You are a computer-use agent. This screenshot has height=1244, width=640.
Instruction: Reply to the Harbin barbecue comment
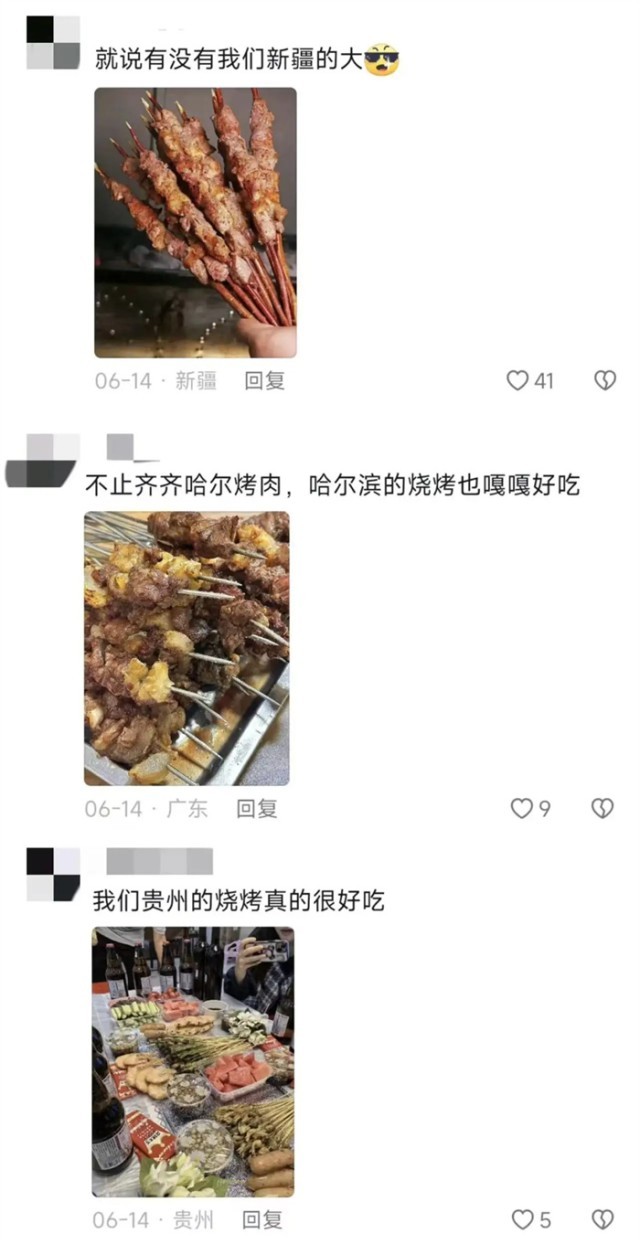[x=256, y=808]
